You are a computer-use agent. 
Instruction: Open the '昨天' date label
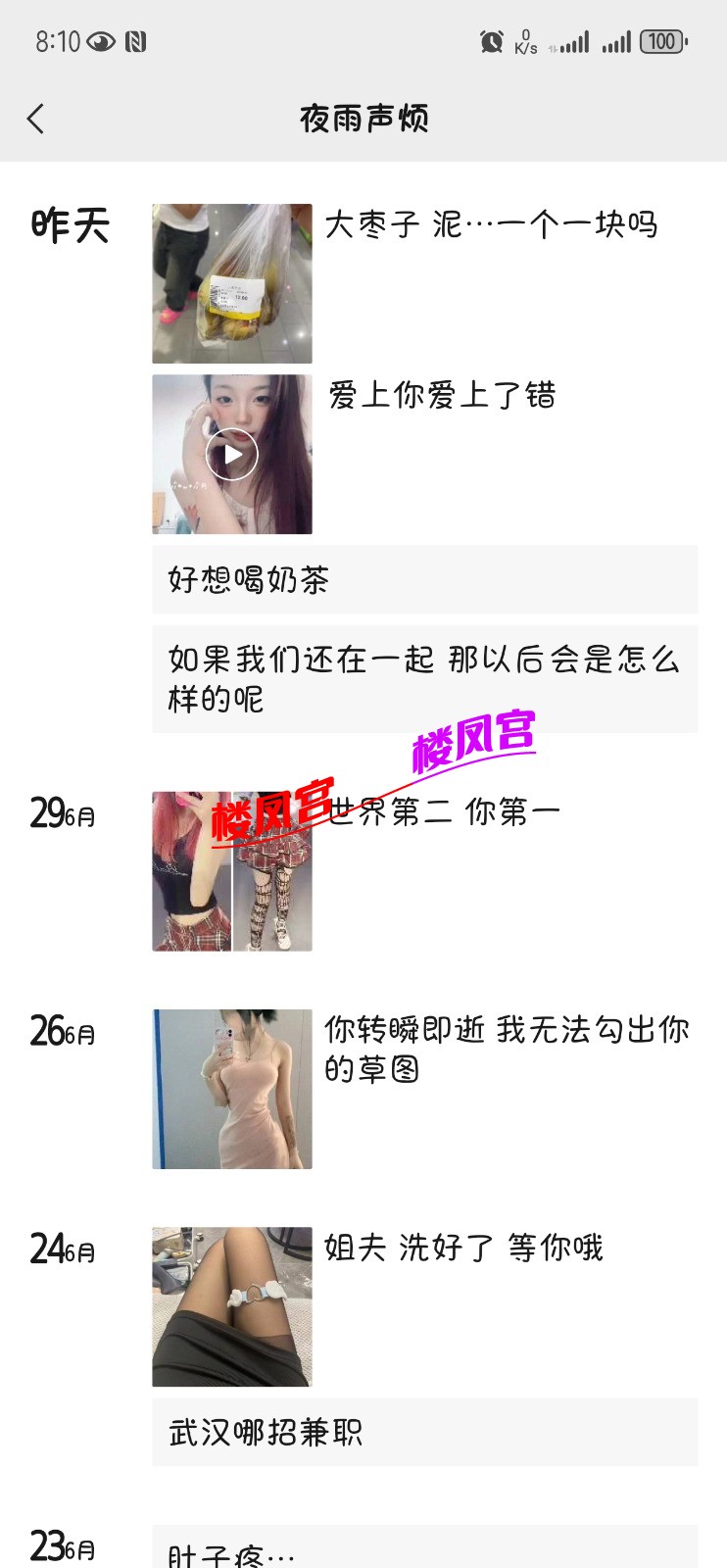click(x=69, y=225)
